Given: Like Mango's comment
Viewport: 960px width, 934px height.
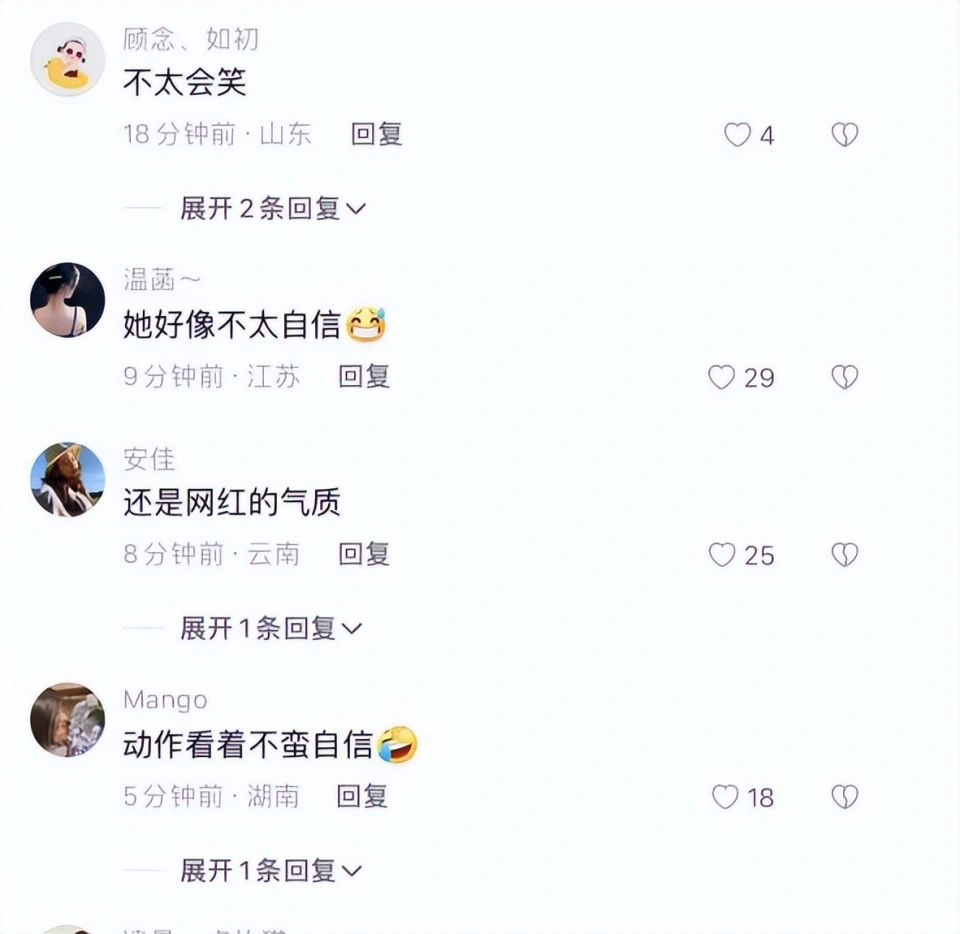Looking at the screenshot, I should tap(724, 797).
